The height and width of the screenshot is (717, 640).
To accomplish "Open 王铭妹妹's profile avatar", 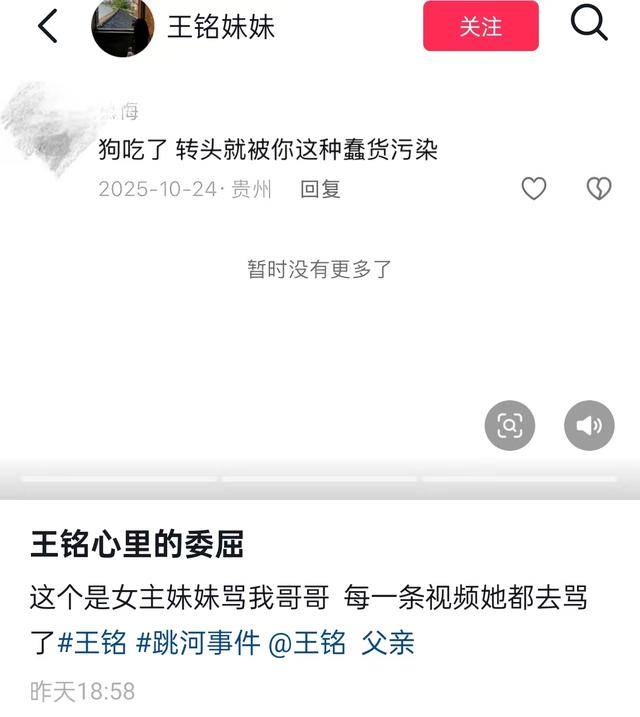I will pos(122,27).
